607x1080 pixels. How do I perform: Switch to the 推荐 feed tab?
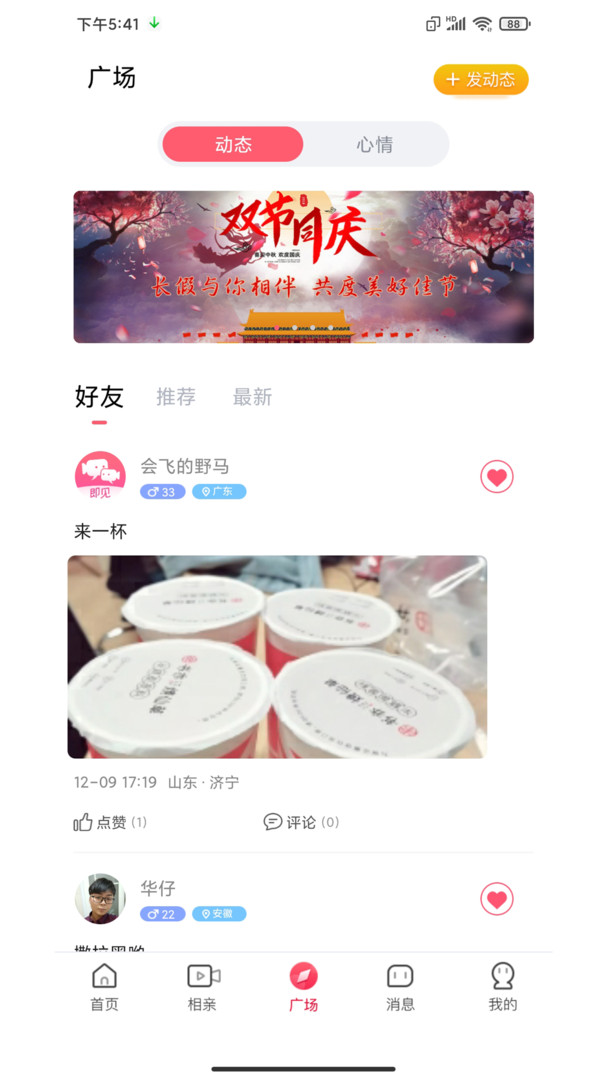[x=176, y=397]
